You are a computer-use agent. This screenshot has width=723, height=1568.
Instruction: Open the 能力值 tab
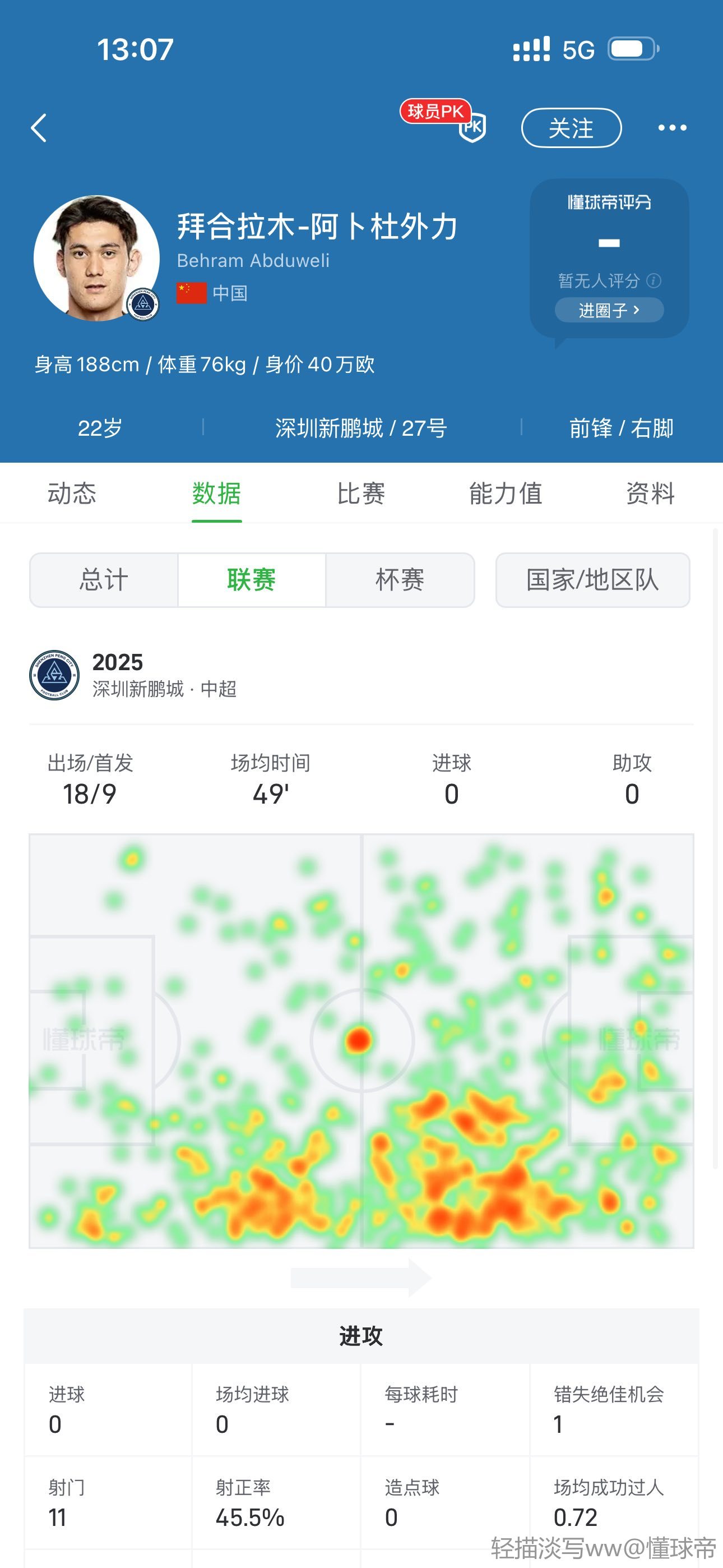click(505, 493)
